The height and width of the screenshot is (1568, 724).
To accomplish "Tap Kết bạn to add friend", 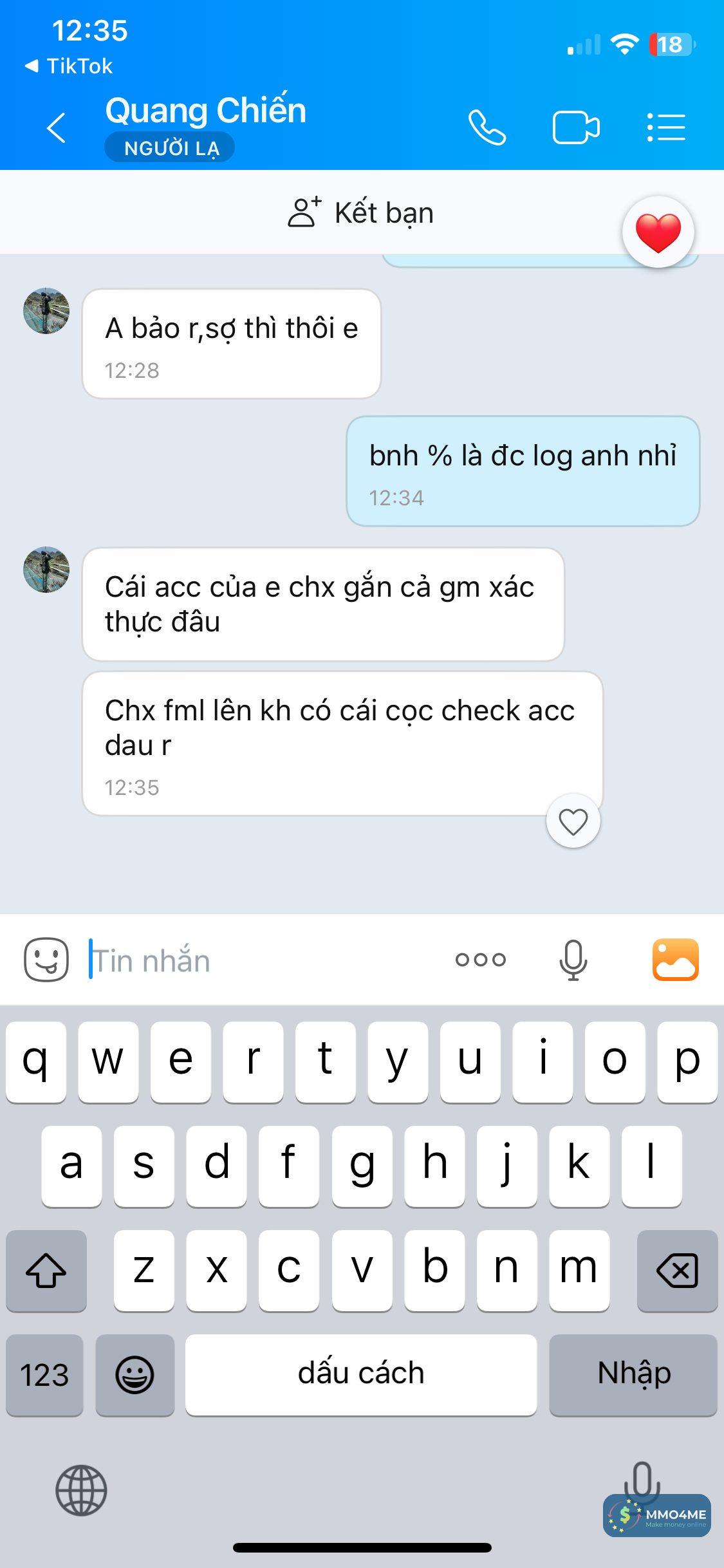I will click(x=361, y=213).
